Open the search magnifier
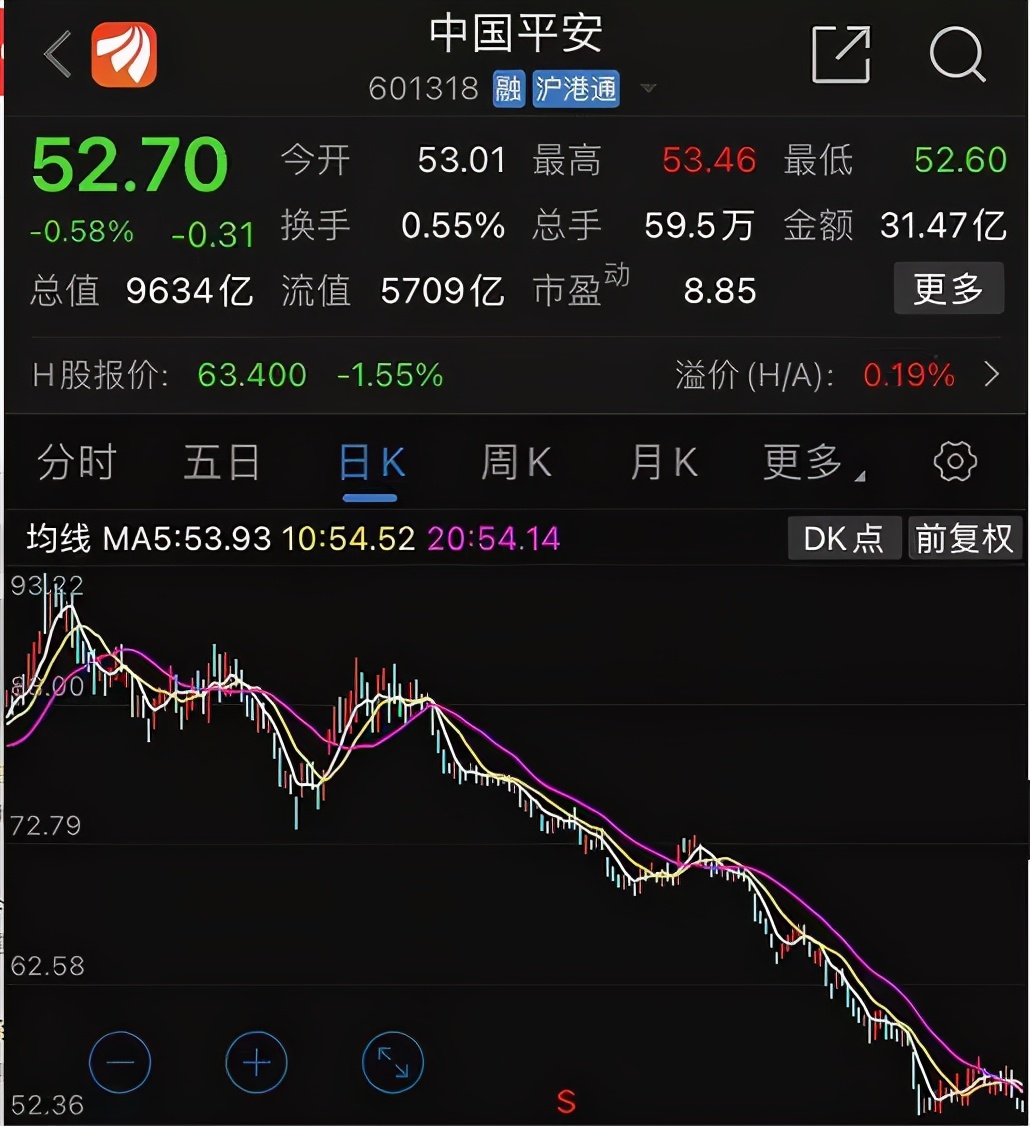The width and height of the screenshot is (1030, 1126). coord(957,54)
